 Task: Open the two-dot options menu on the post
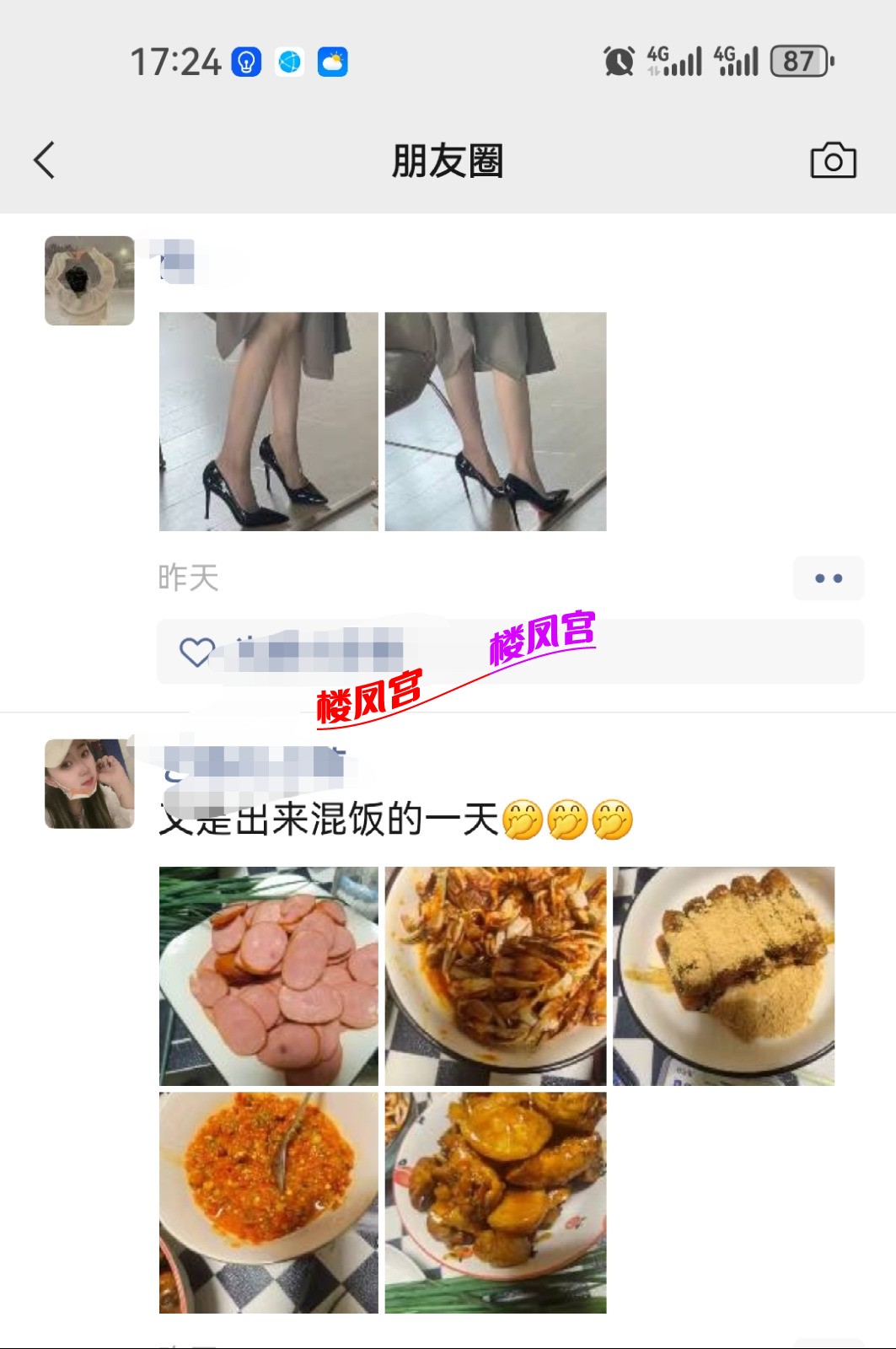830,578
